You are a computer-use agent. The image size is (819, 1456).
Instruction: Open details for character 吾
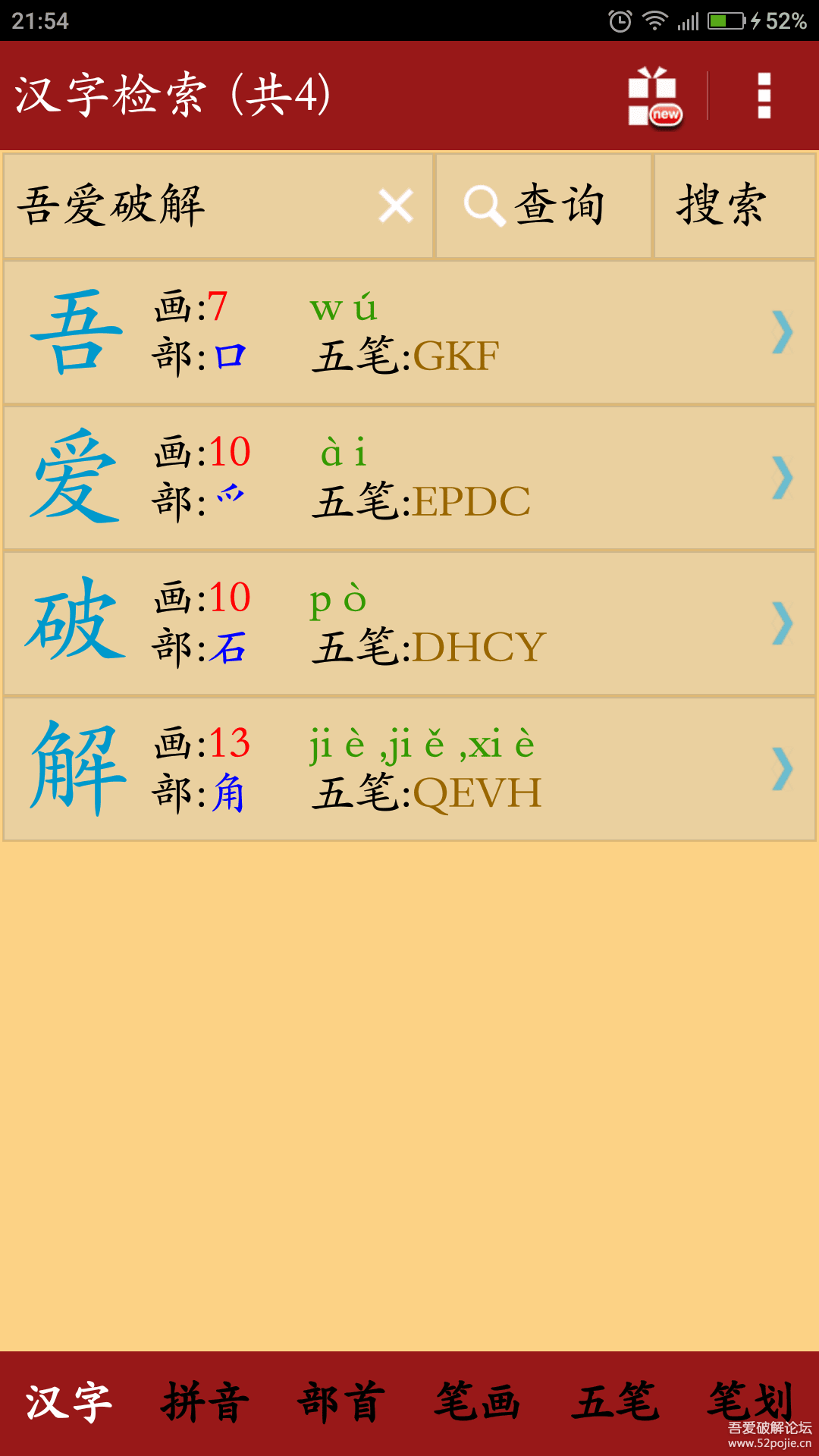(409, 332)
